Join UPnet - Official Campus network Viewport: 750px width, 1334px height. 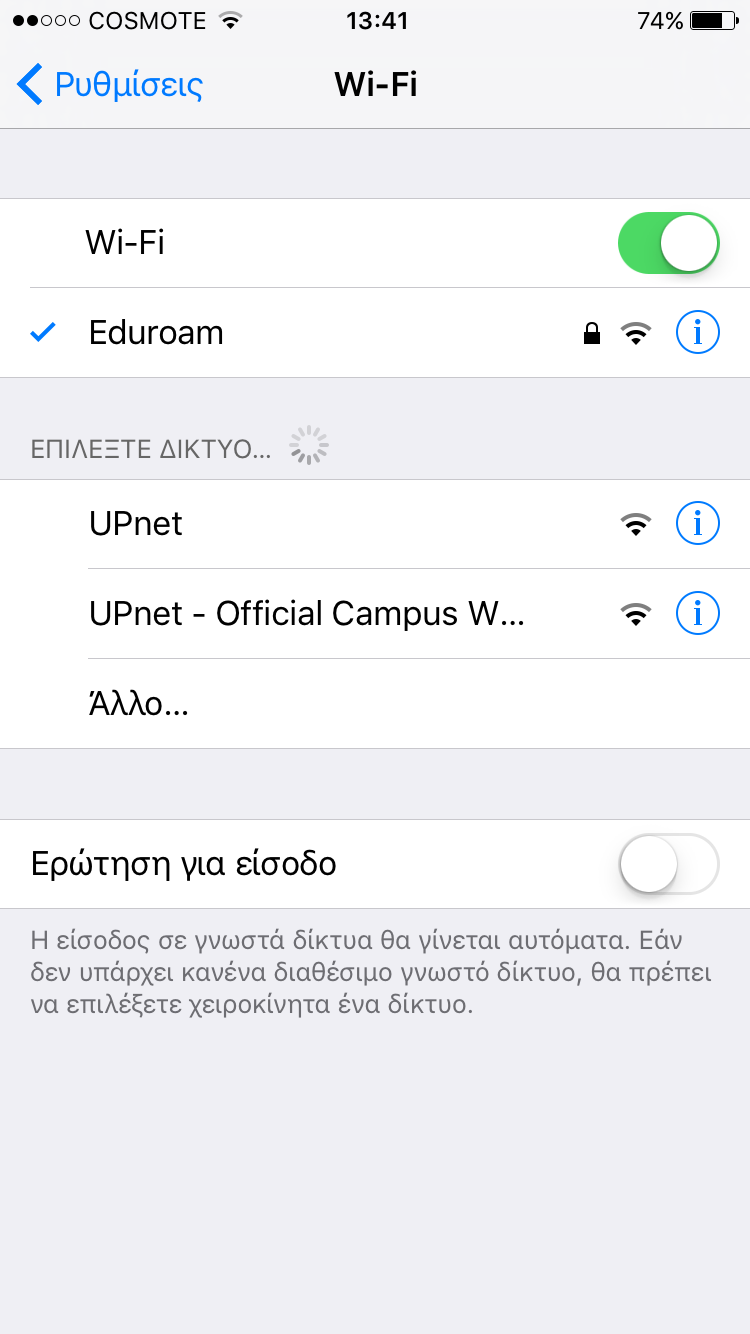click(x=375, y=614)
